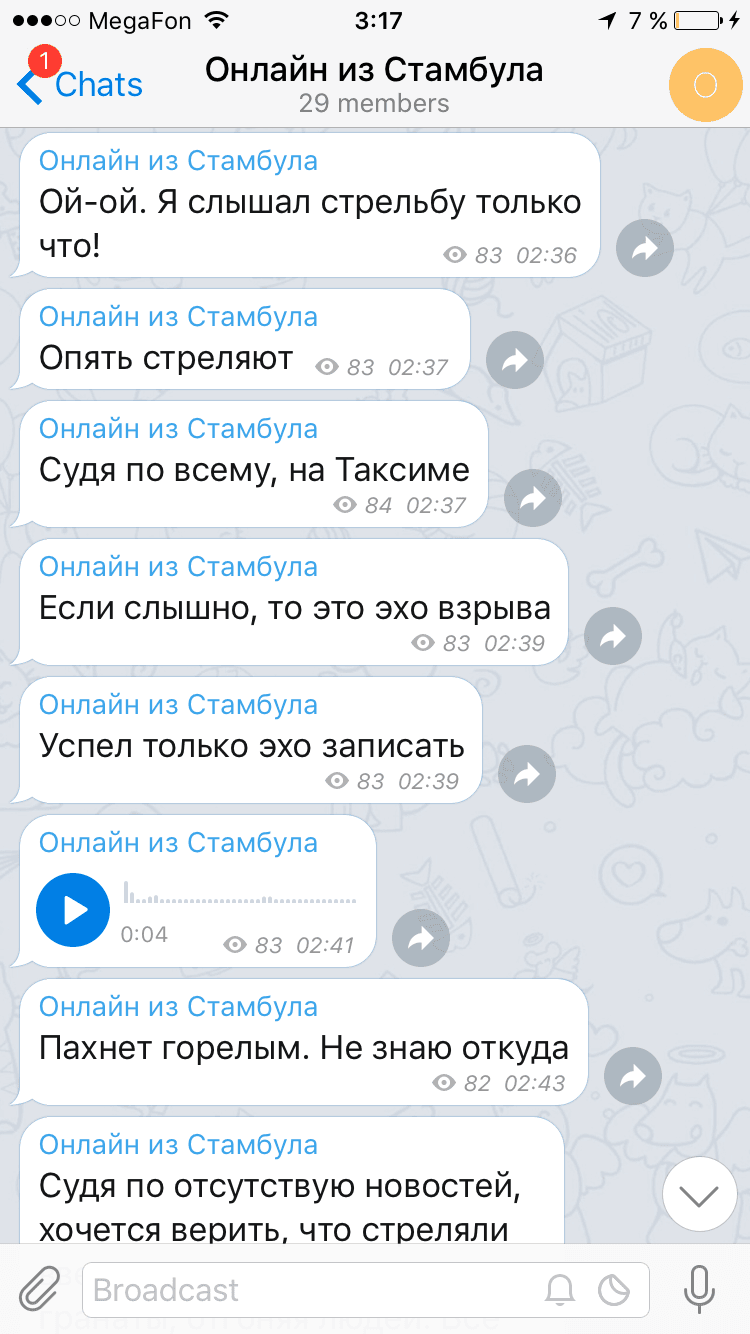Open the attachment paperclip menu
Viewport: 750px width, 1334px height.
click(x=39, y=1290)
